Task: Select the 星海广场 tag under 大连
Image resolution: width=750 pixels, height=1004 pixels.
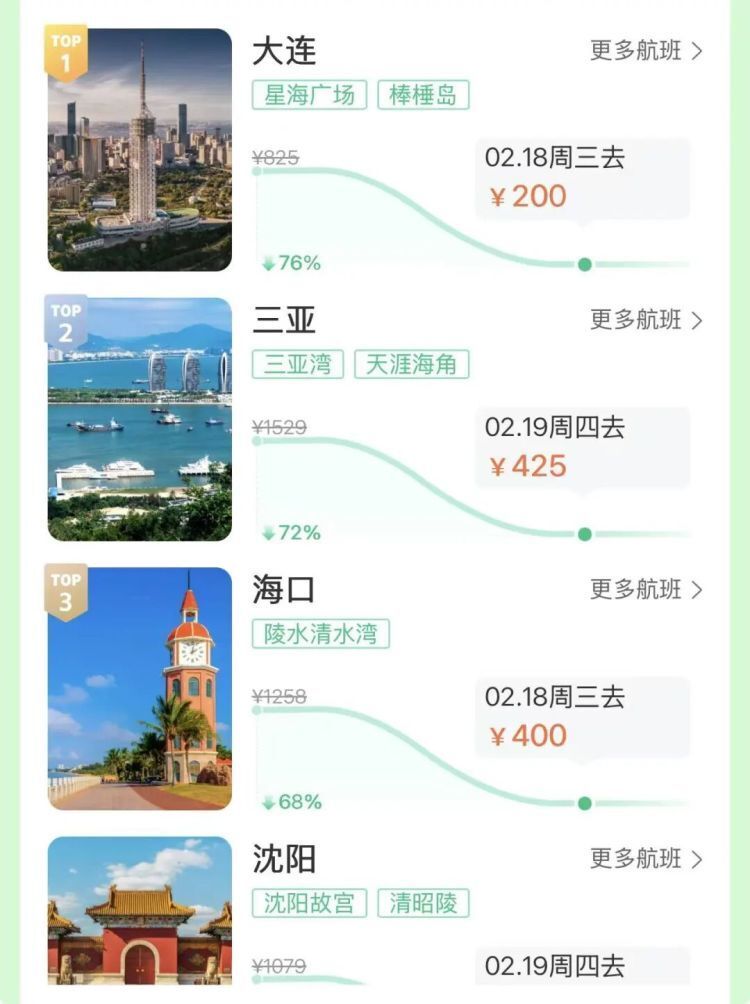Action: click(x=309, y=96)
